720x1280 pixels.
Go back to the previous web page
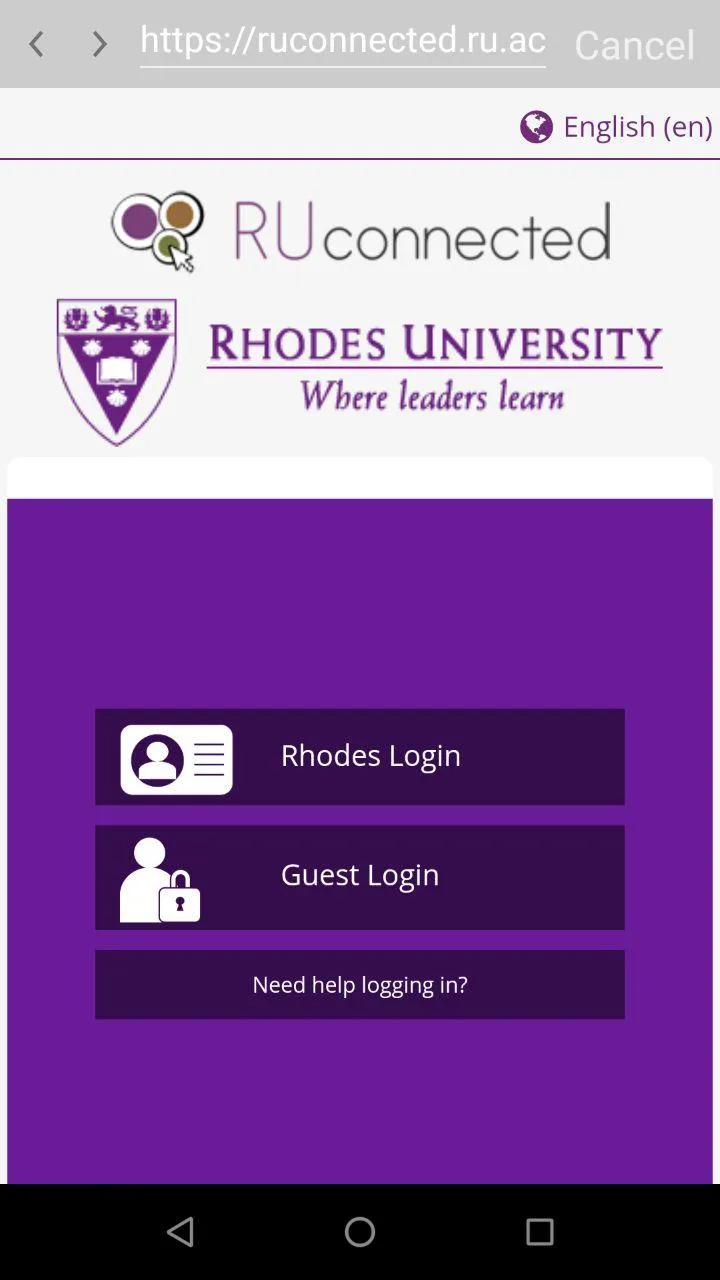37,44
